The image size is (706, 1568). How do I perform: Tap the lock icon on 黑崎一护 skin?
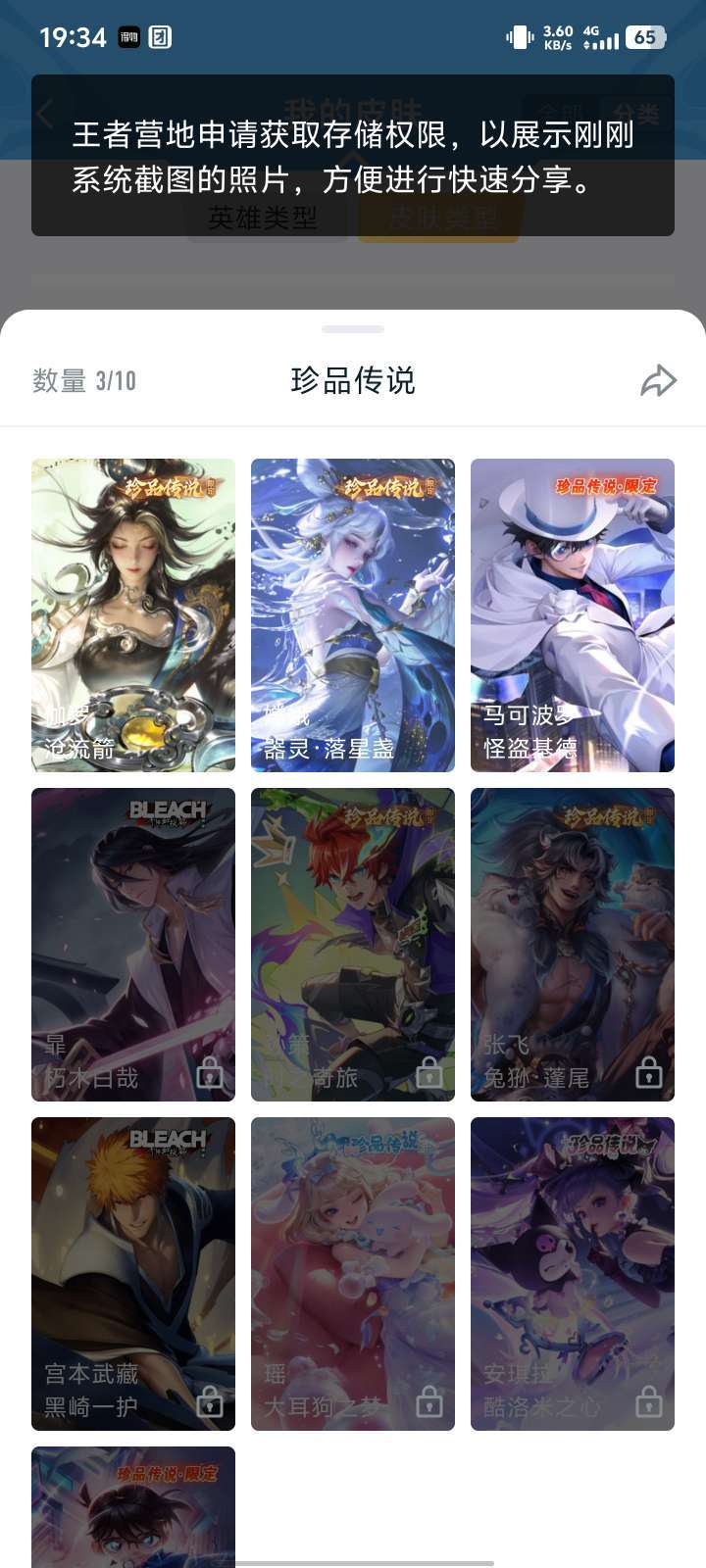pyautogui.click(x=211, y=1403)
